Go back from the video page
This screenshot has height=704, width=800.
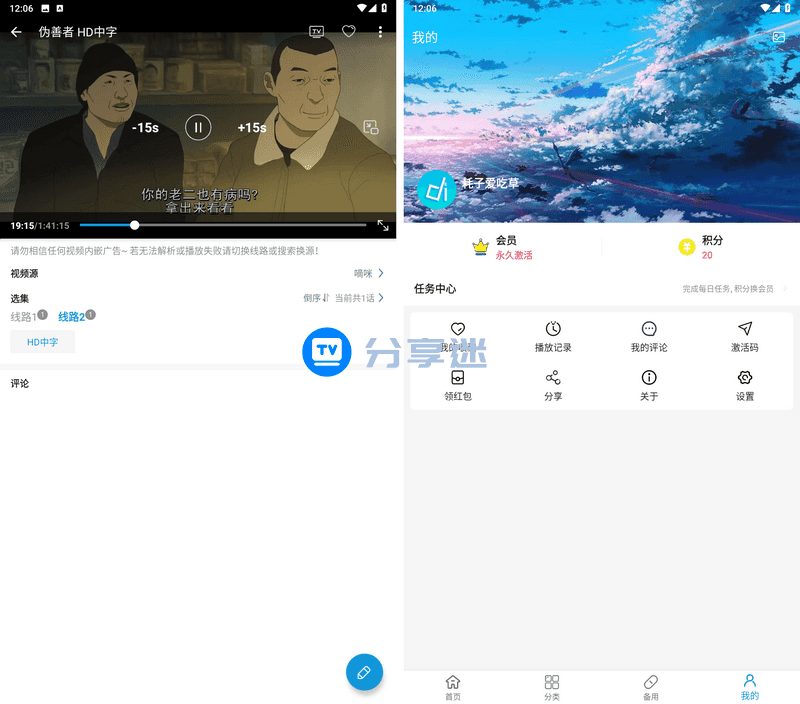click(x=16, y=32)
